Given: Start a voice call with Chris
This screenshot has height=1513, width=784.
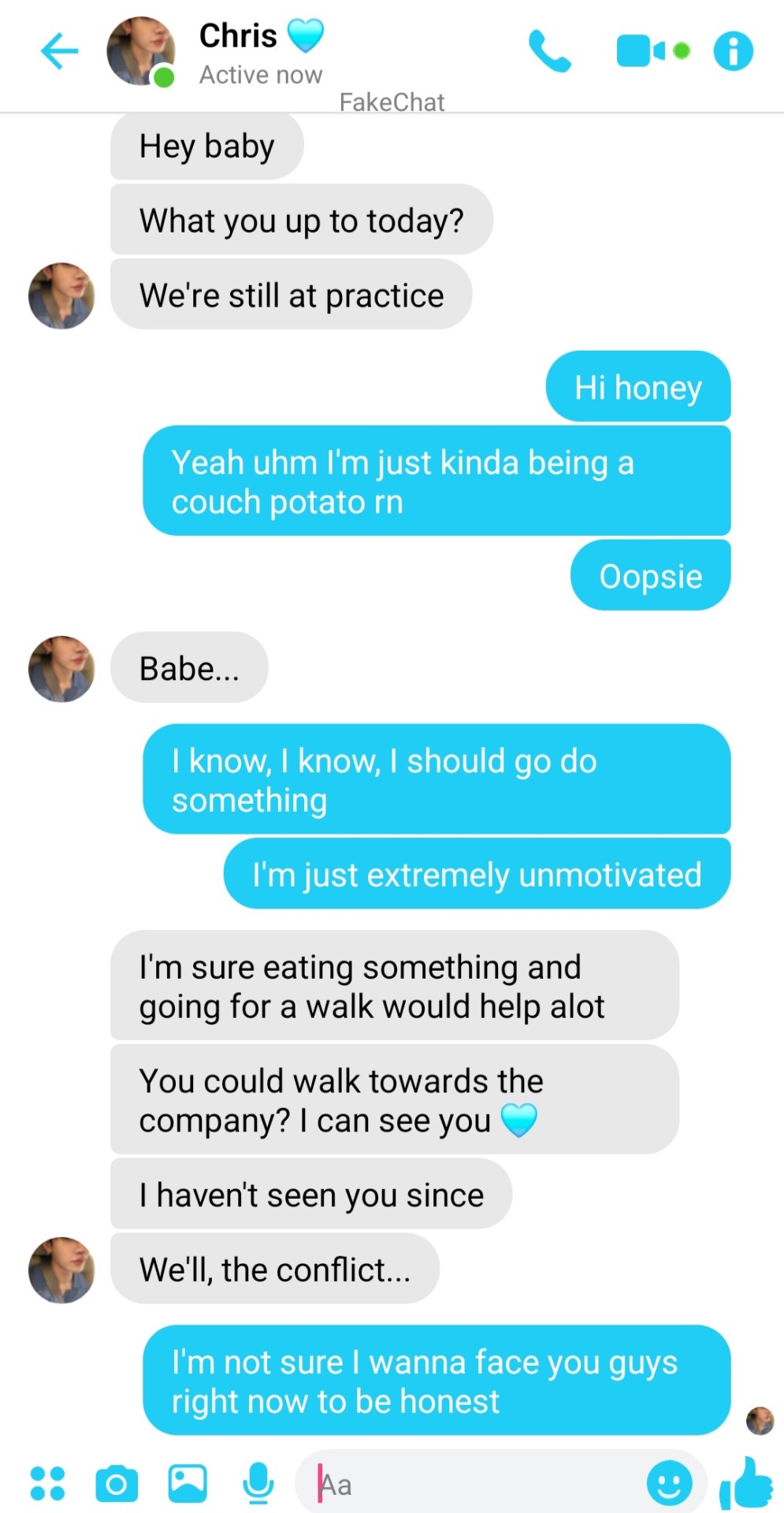Looking at the screenshot, I should click(x=549, y=52).
